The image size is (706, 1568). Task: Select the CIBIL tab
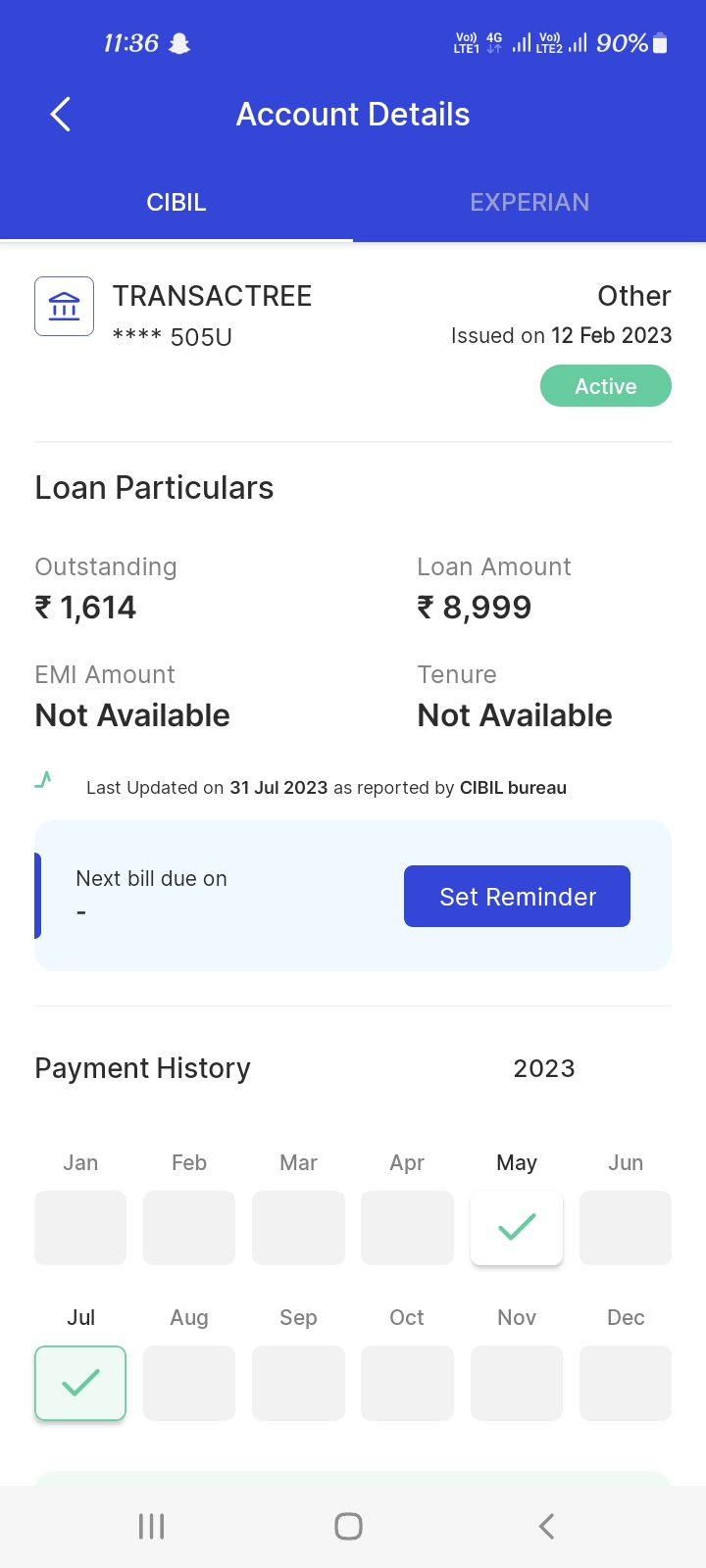point(176,203)
